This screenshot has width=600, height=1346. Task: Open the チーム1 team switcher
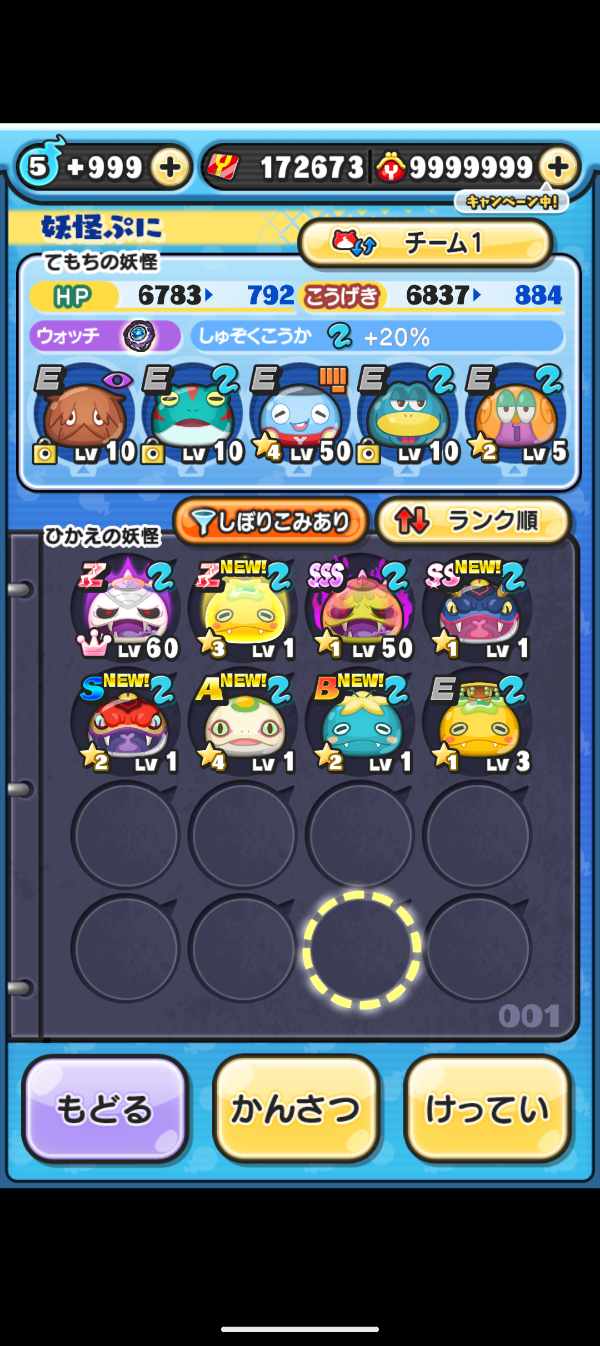[425, 243]
